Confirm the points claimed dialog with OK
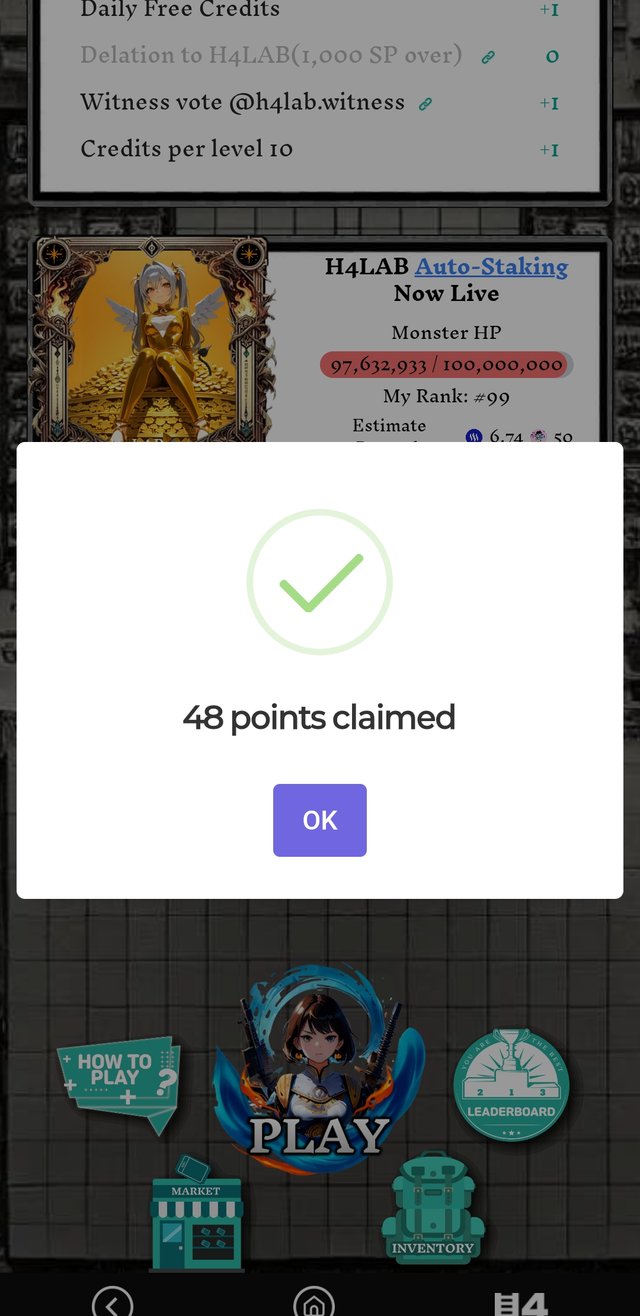Screen dimensions: 640x1316 pos(320,820)
